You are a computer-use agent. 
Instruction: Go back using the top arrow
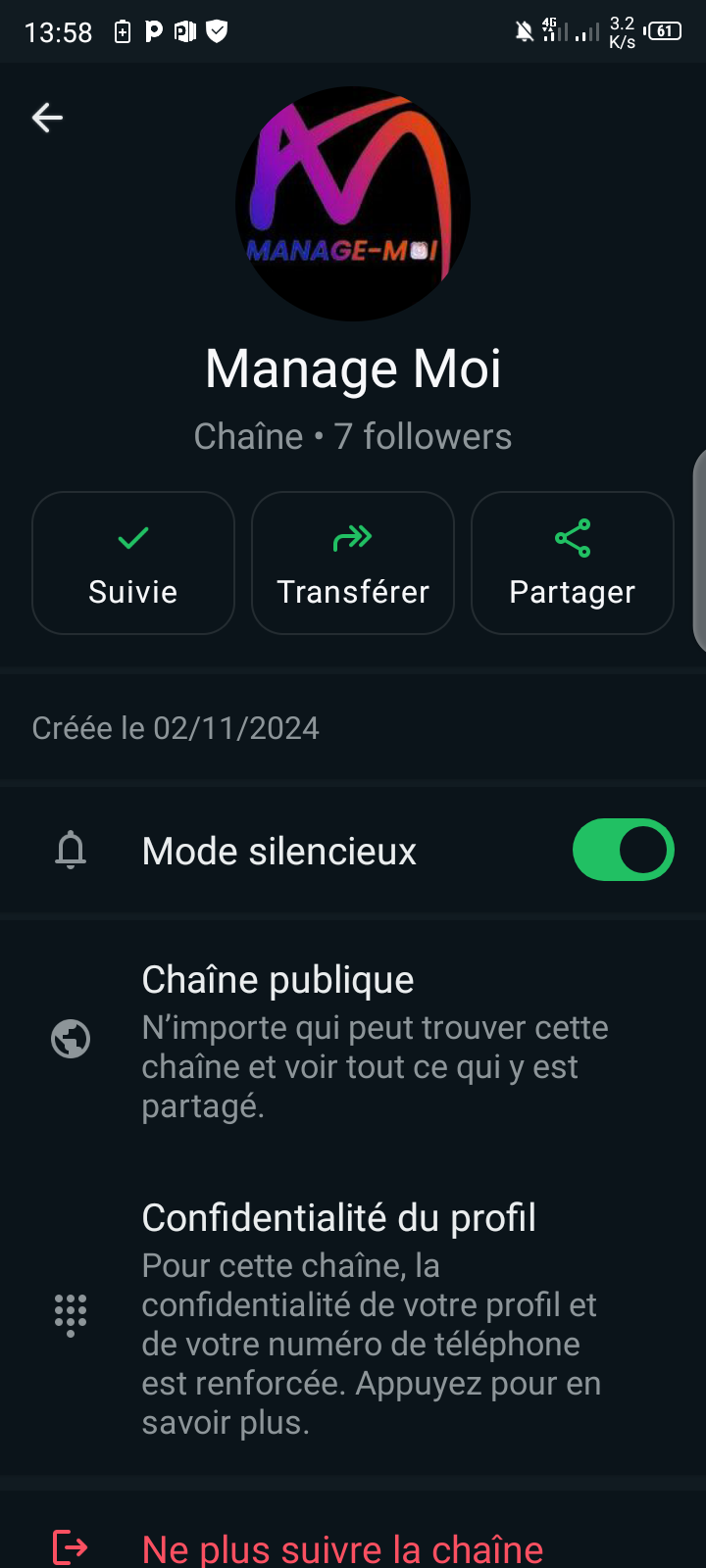pyautogui.click(x=47, y=118)
